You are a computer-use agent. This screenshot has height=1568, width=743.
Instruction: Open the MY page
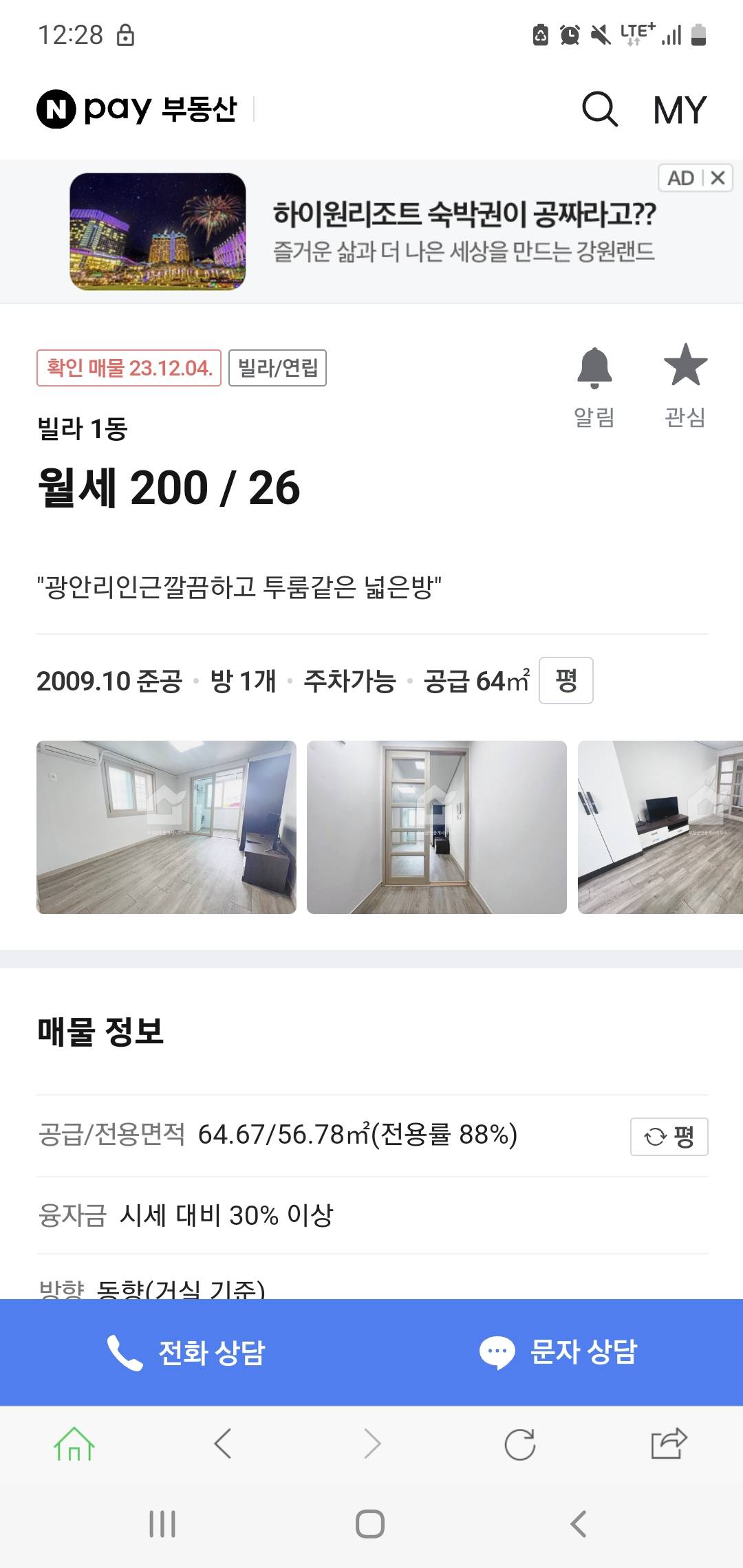(680, 110)
